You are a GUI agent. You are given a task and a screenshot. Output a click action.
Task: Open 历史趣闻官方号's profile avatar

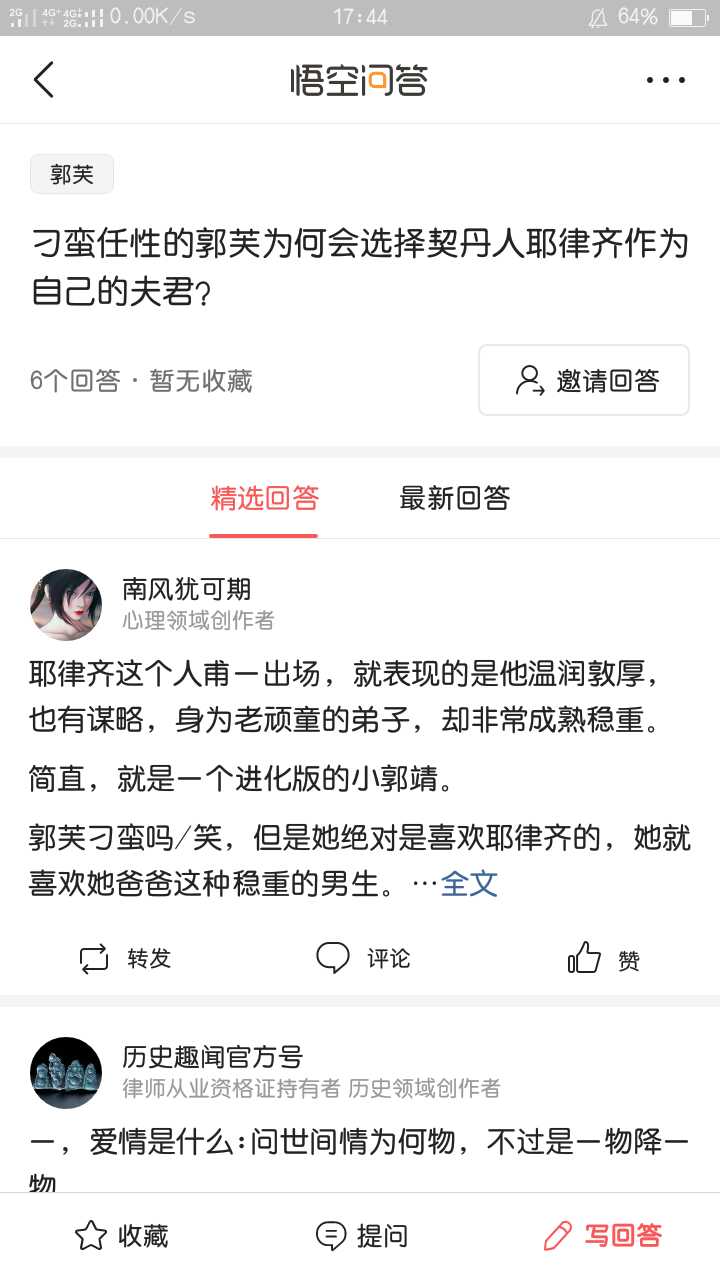tap(66, 1073)
